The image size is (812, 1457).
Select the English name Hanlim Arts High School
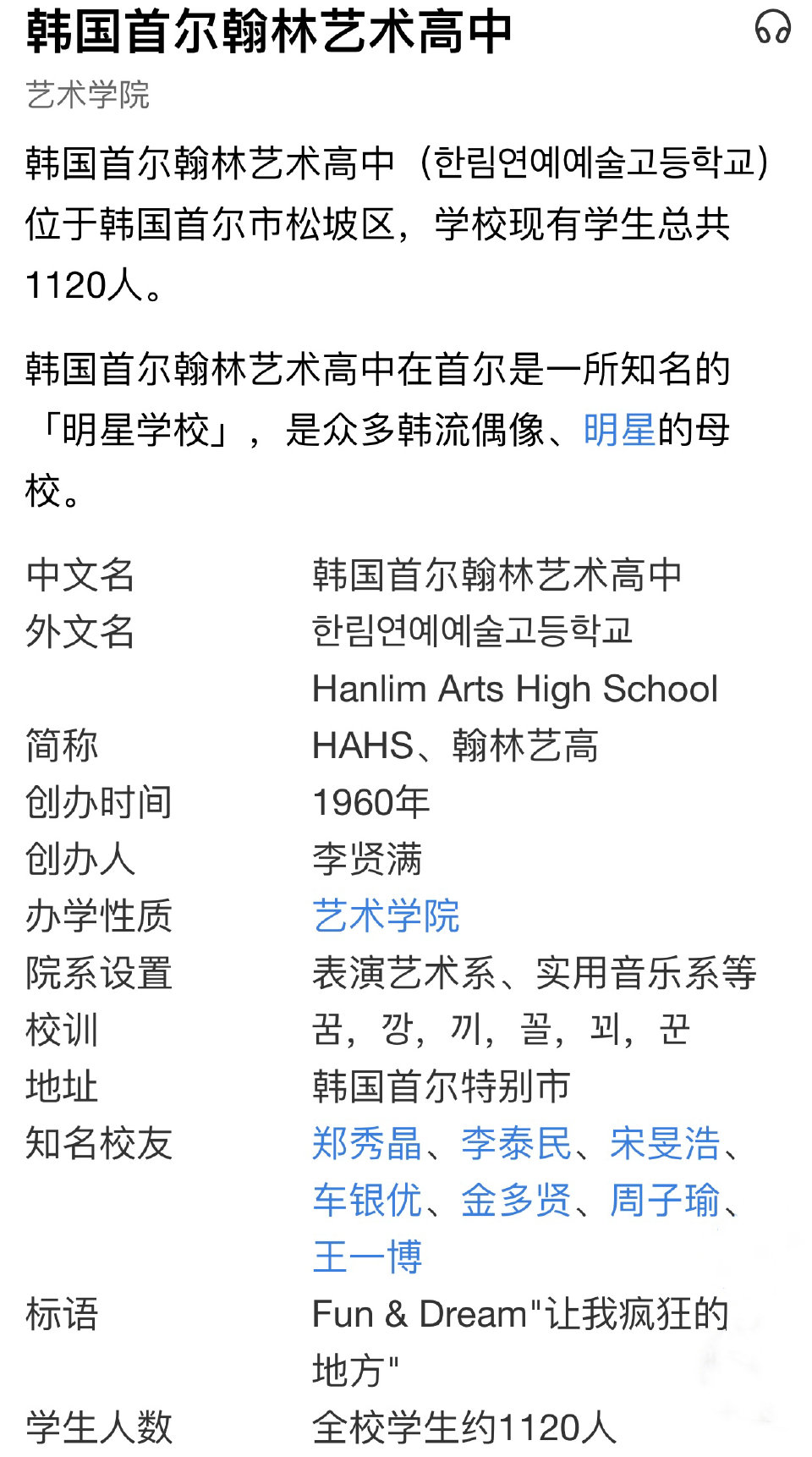(x=513, y=687)
